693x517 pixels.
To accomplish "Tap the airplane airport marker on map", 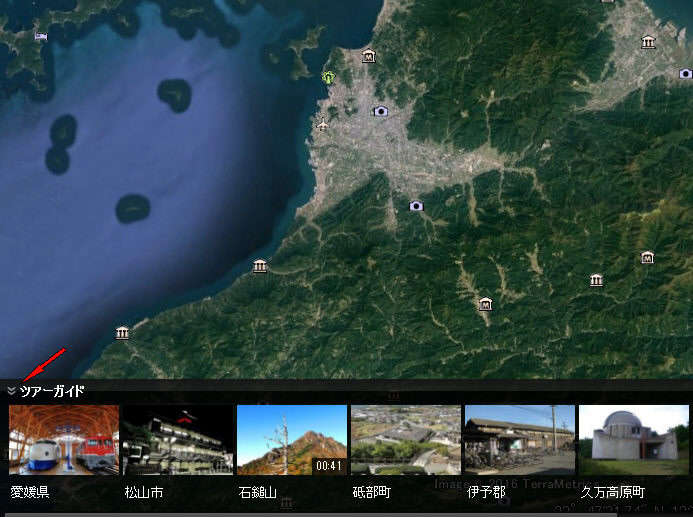I will point(322,125).
